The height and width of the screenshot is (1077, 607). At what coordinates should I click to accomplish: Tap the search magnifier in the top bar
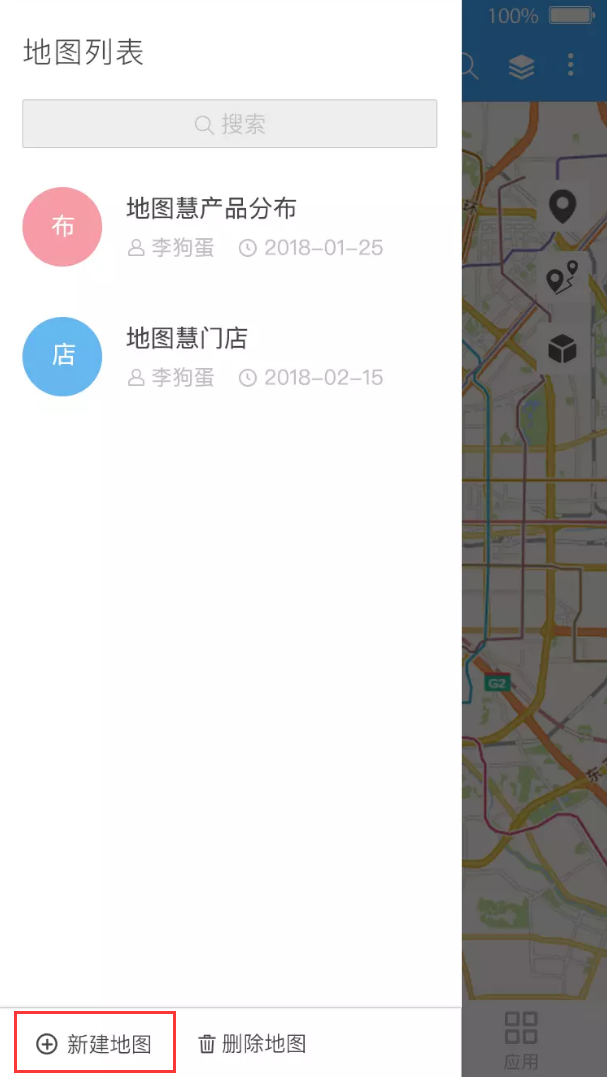(469, 67)
